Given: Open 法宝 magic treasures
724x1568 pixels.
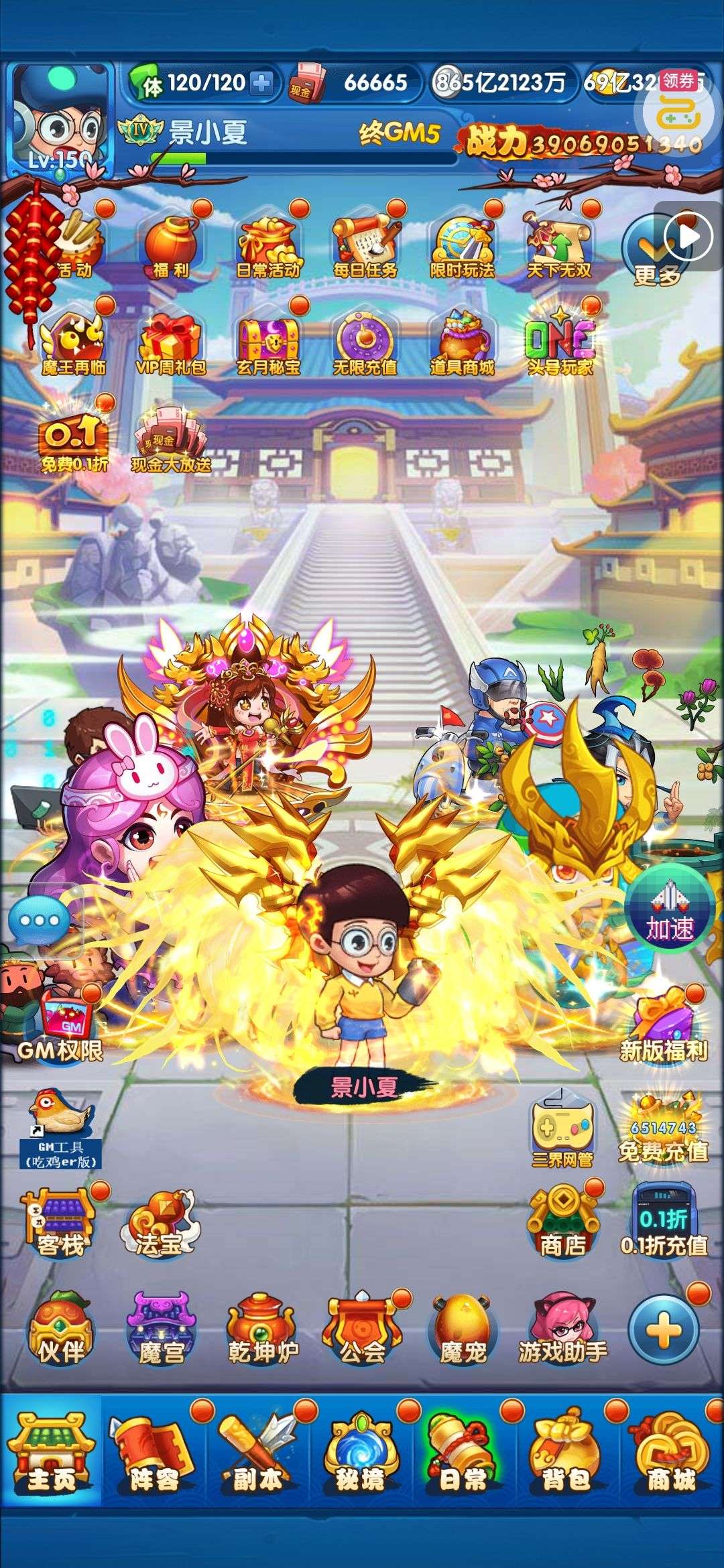Looking at the screenshot, I should (158, 1225).
